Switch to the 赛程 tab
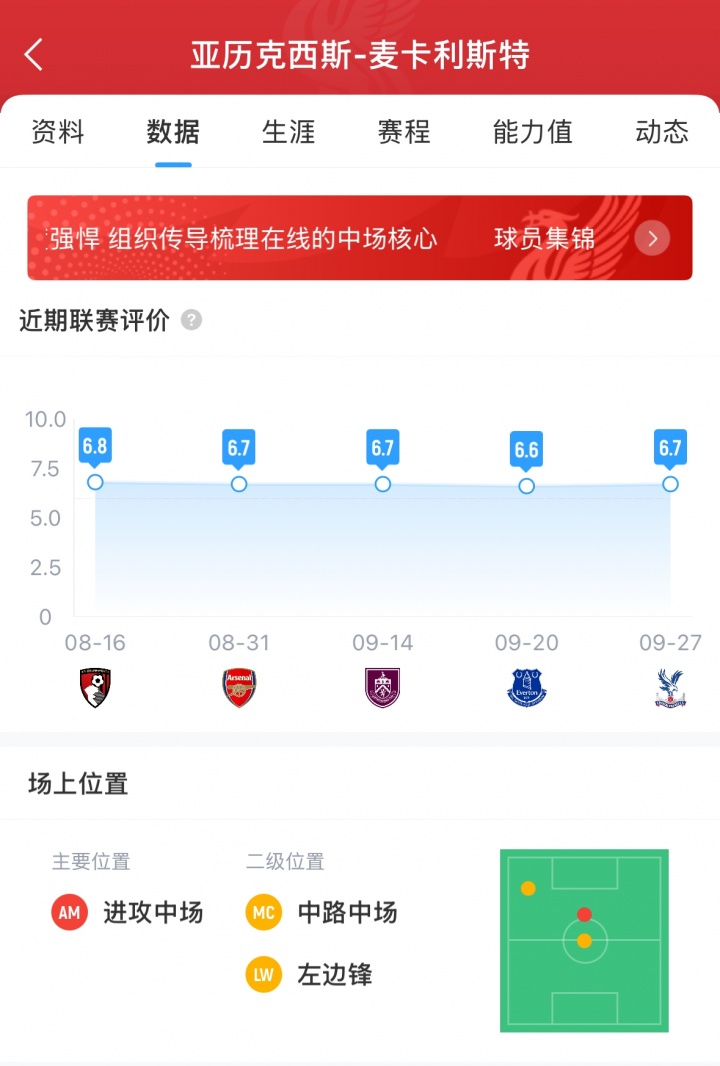Viewport: 720px width, 1066px height. click(x=403, y=132)
